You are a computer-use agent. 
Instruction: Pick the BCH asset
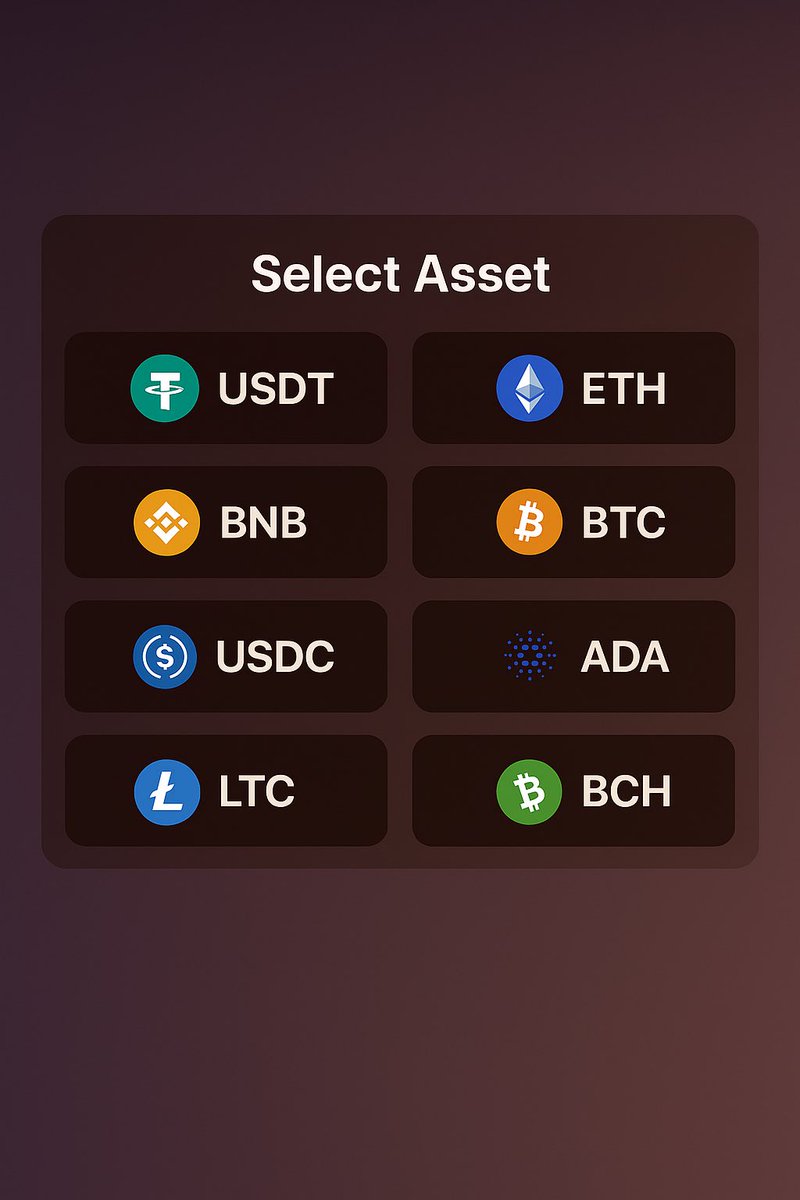573,790
